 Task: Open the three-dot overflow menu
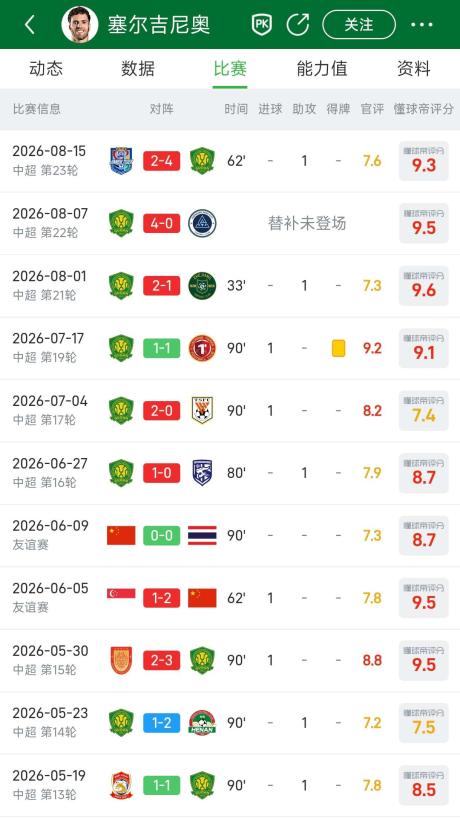(422, 25)
